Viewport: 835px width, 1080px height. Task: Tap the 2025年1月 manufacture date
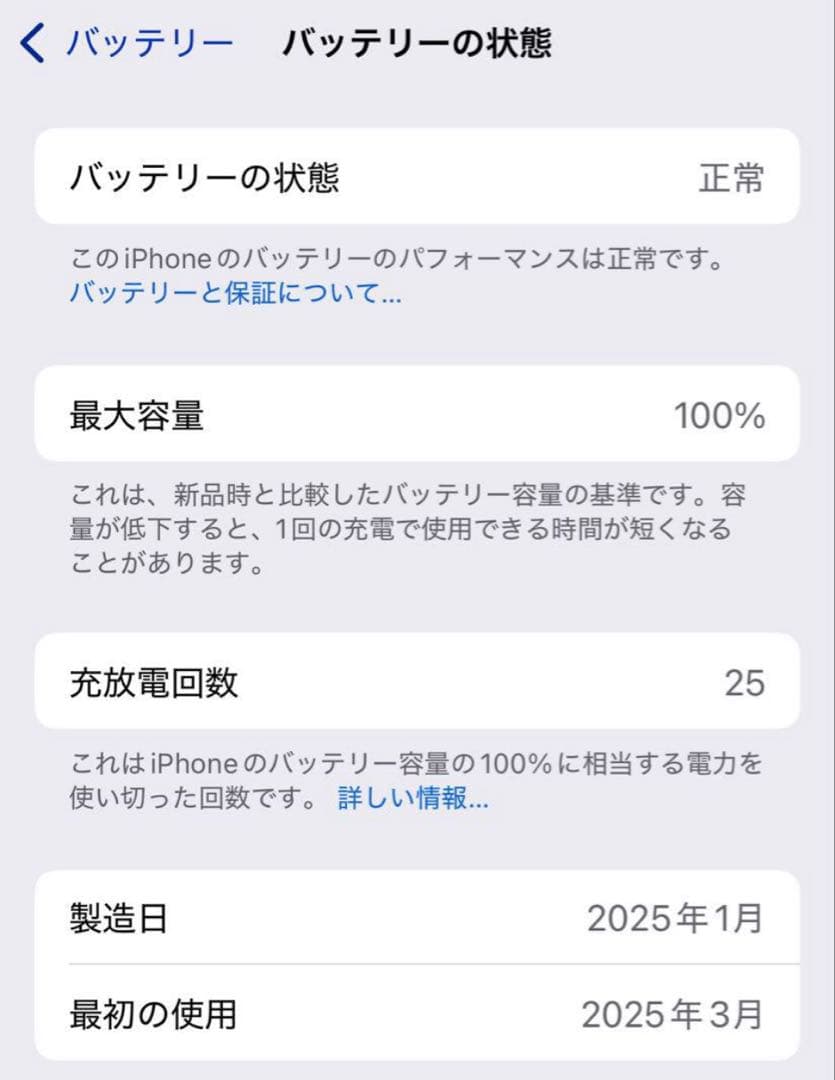[672, 918]
